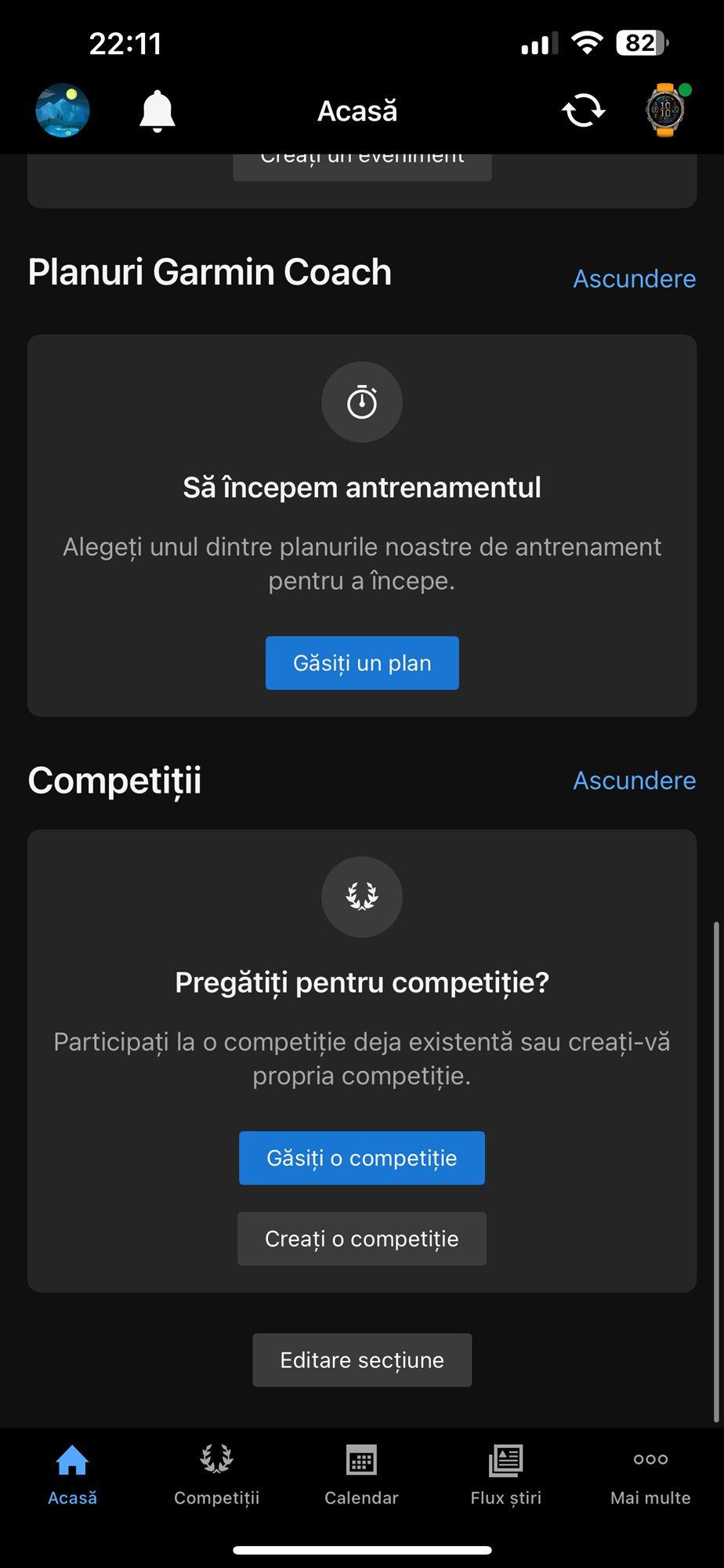This screenshot has width=724, height=1568.
Task: Tap Găsiți o competiție
Action: [362, 1158]
